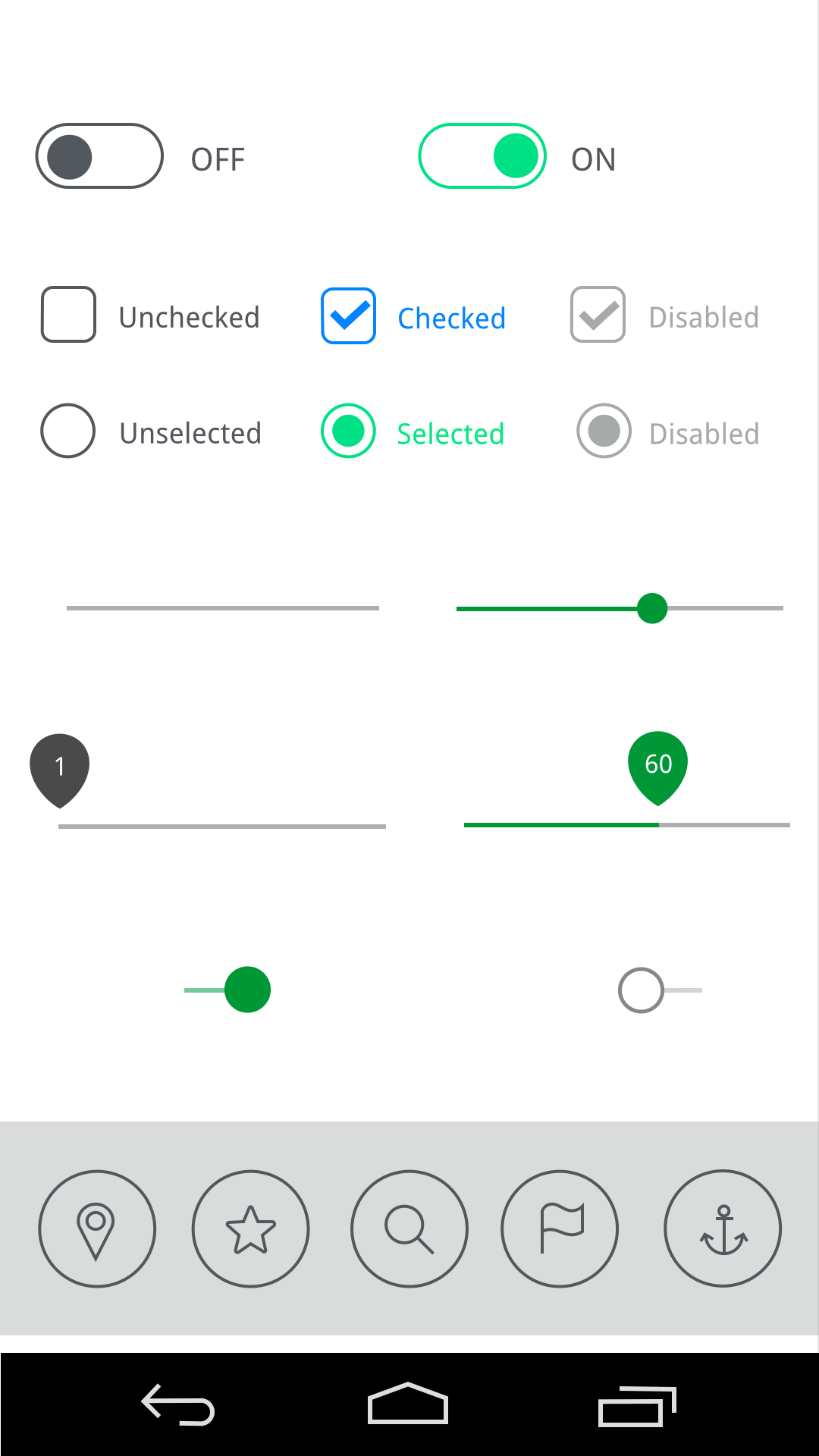
Task: Select the Unselected radio button
Action: click(68, 431)
